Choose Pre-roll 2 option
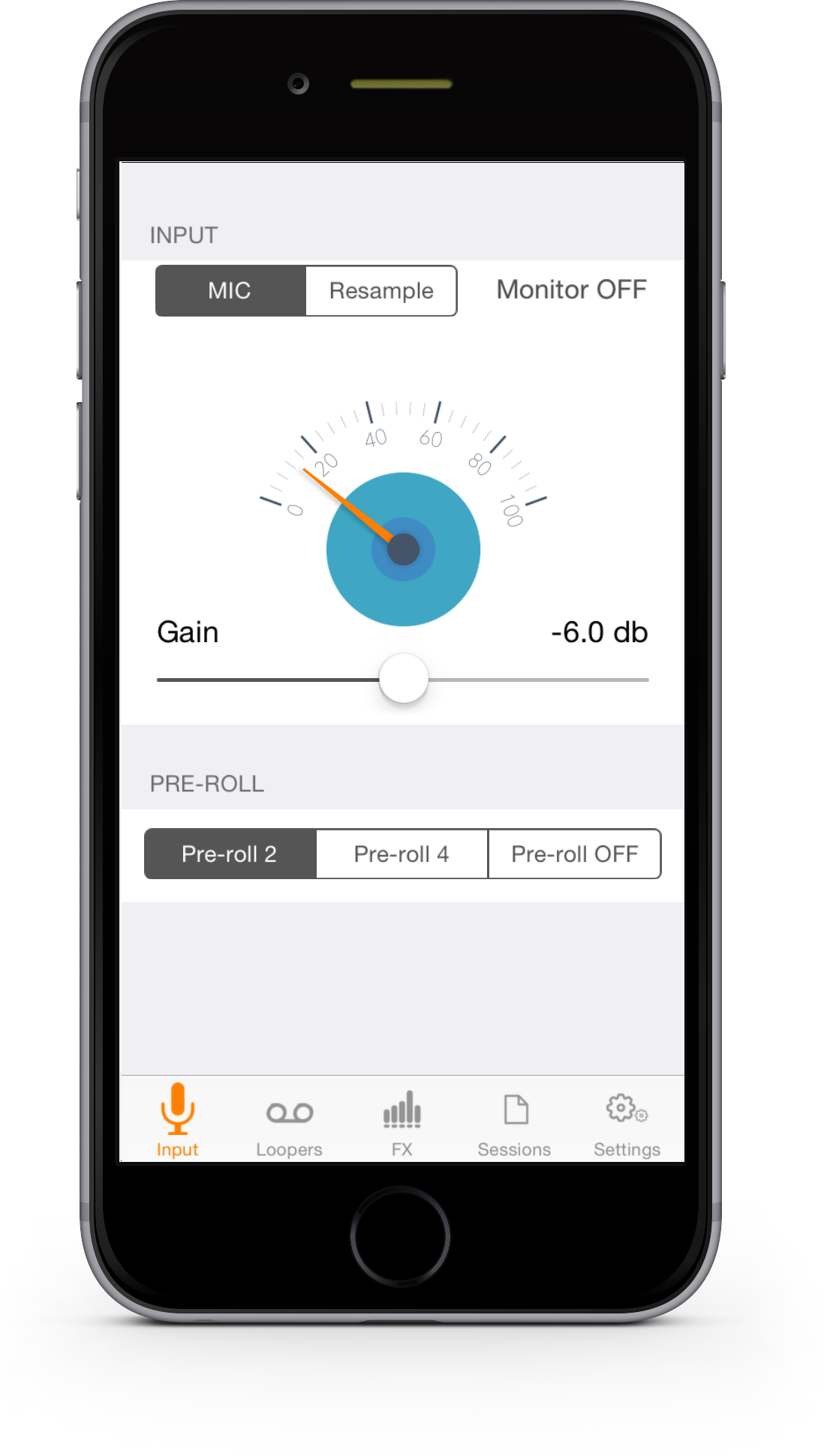This screenshot has height=1456, width=830. coord(230,854)
